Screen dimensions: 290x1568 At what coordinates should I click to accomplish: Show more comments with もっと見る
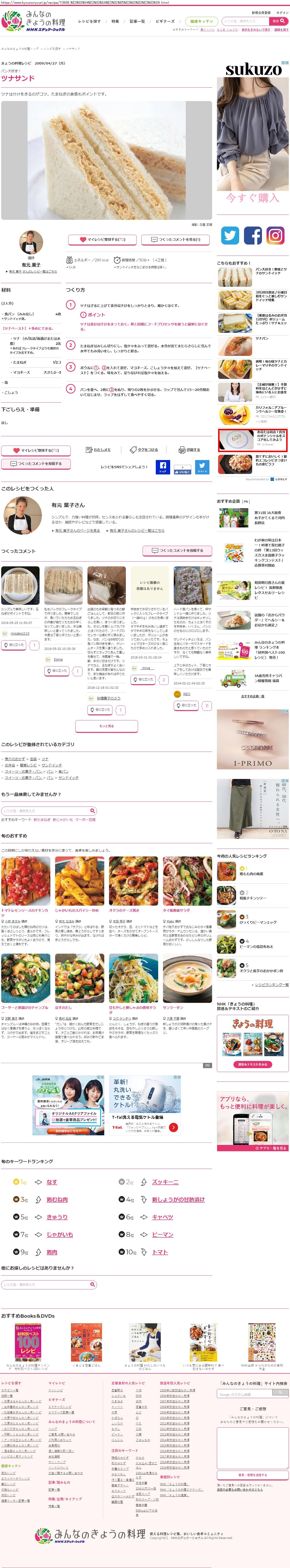click(106, 725)
